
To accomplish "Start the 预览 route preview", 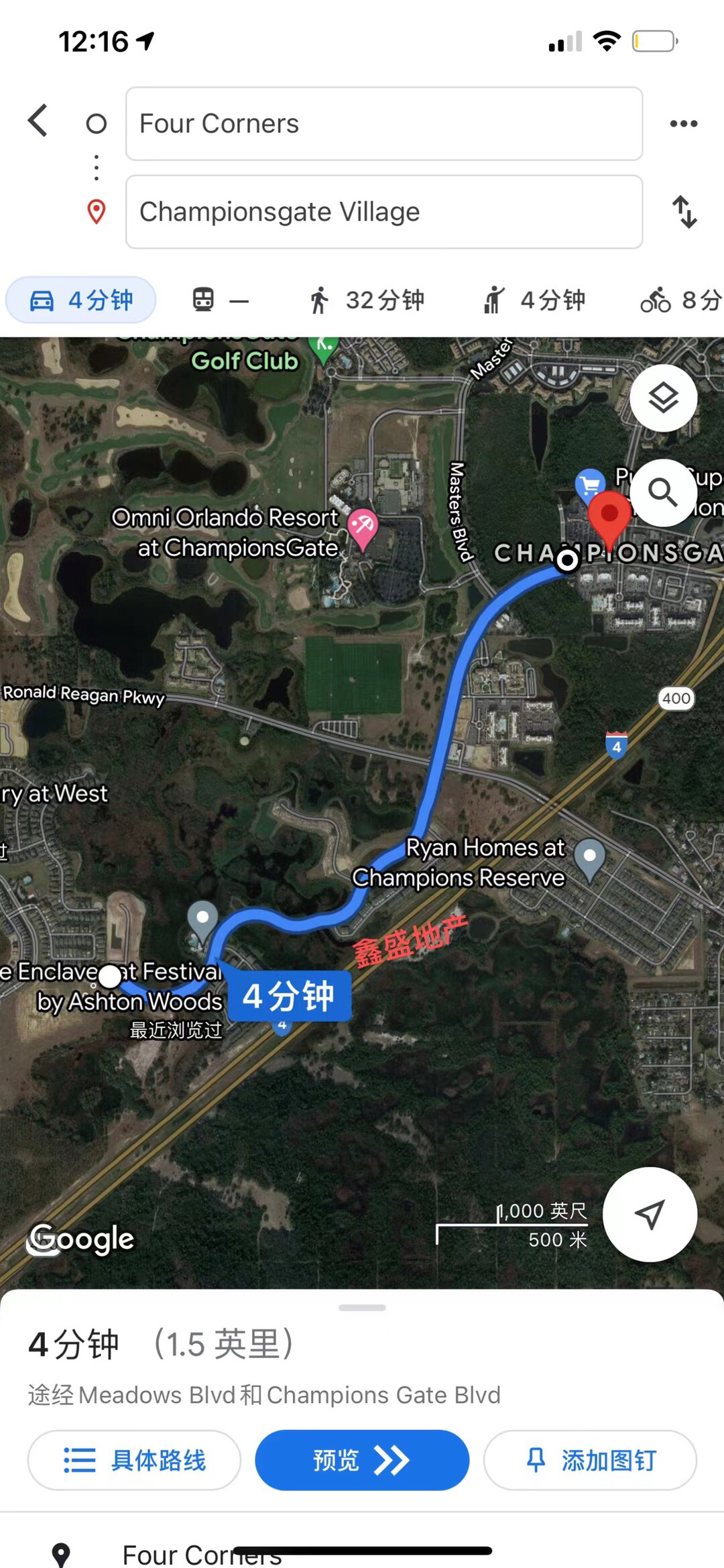I will 362,1460.
